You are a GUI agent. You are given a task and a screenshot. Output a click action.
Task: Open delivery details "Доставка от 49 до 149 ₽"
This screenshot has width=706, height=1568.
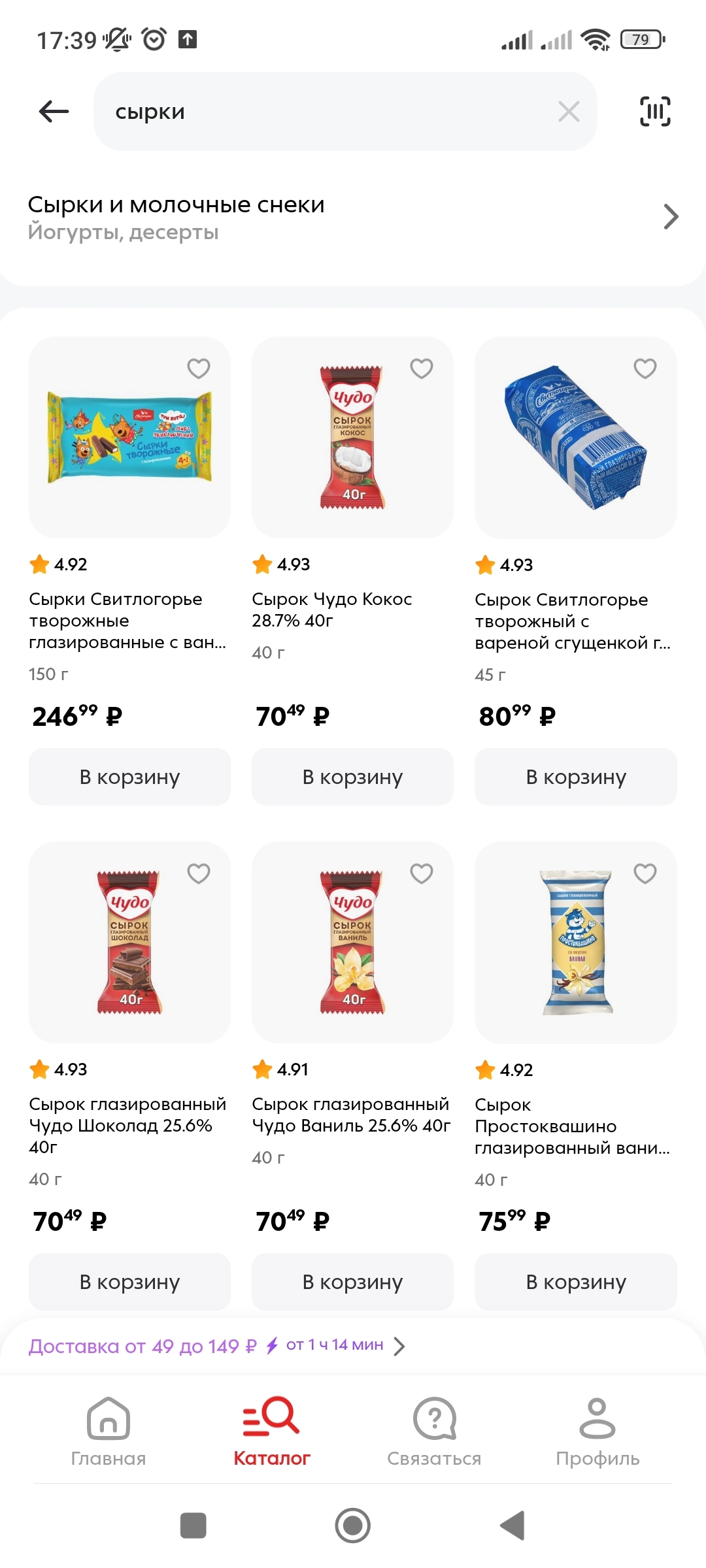[216, 1346]
